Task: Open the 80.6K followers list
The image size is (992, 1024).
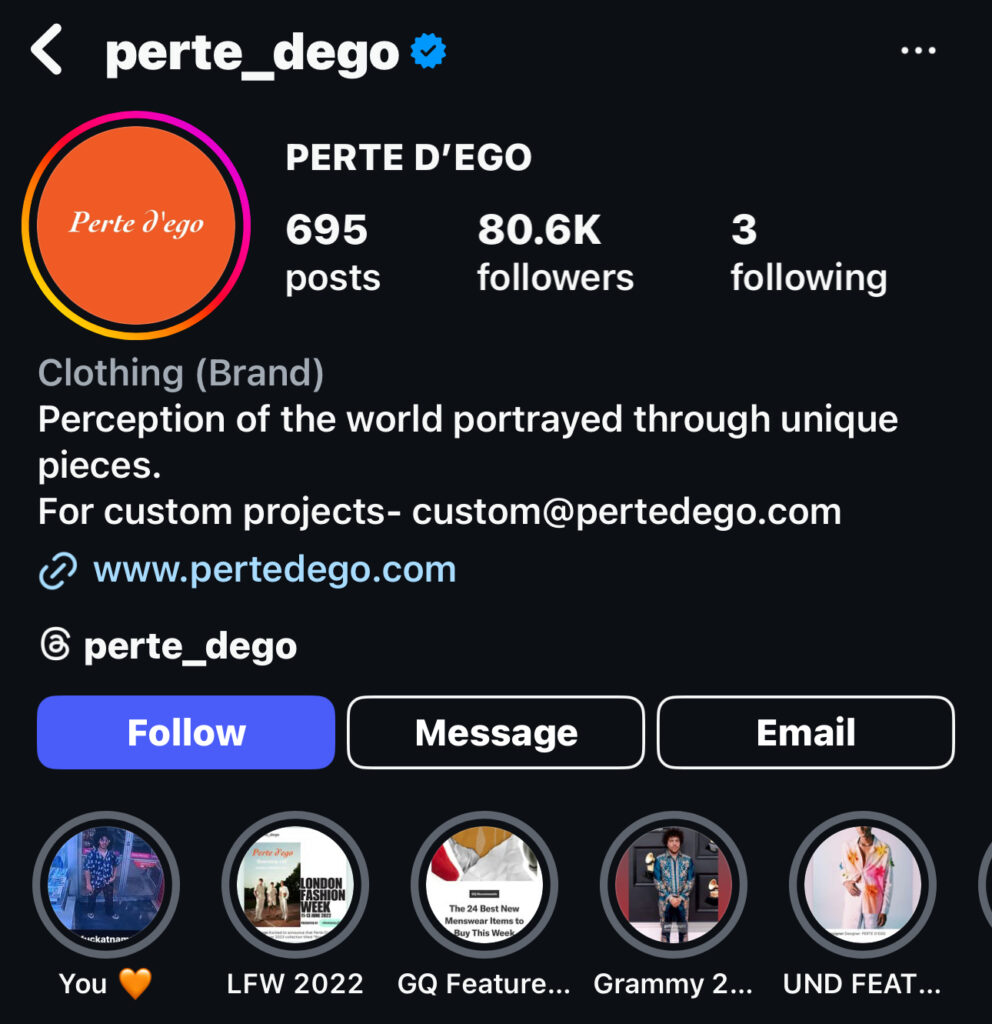Action: [x=555, y=254]
